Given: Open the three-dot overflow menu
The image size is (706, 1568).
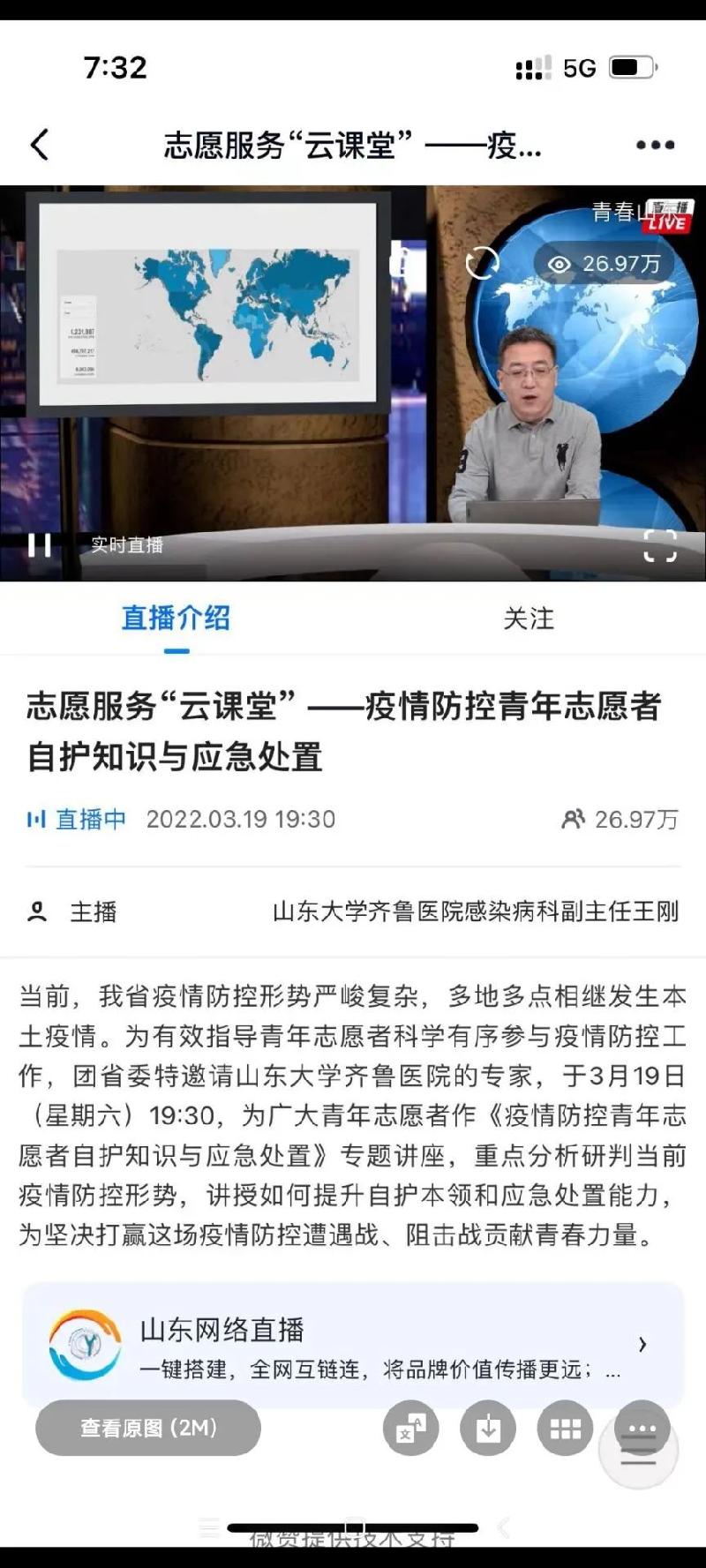Looking at the screenshot, I should [x=655, y=145].
